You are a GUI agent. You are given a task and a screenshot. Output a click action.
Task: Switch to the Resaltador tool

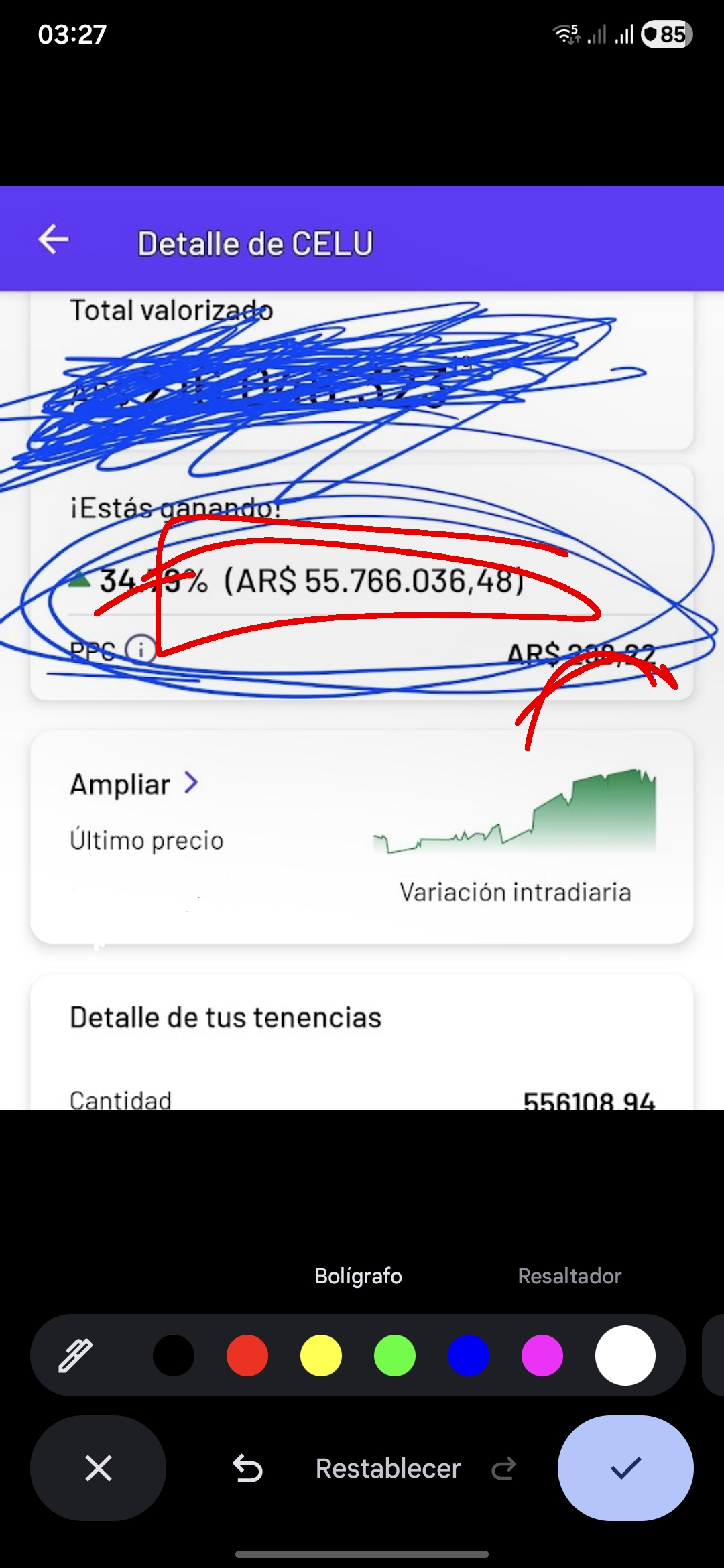[x=569, y=1276]
